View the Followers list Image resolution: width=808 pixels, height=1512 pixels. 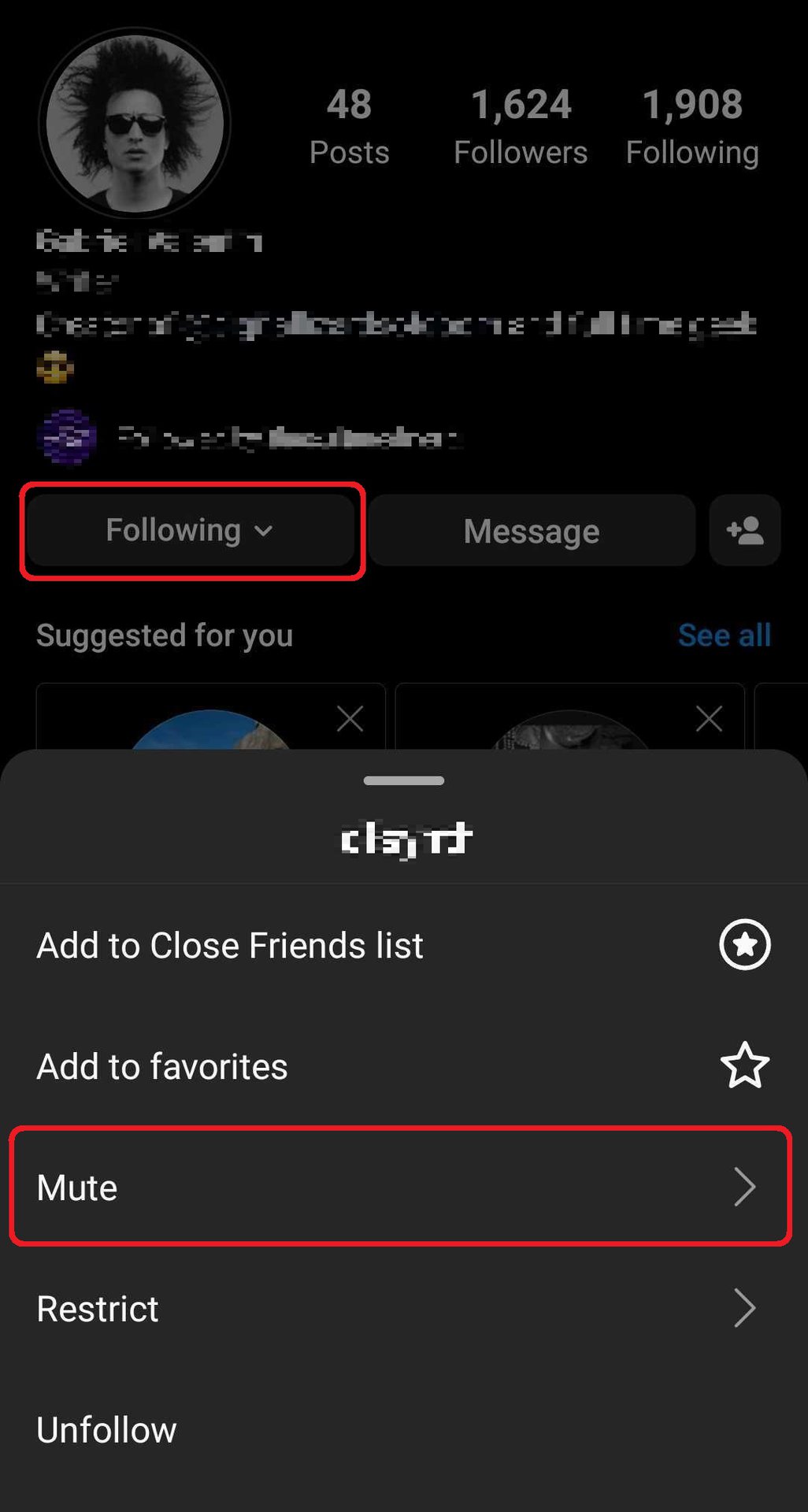point(521,127)
